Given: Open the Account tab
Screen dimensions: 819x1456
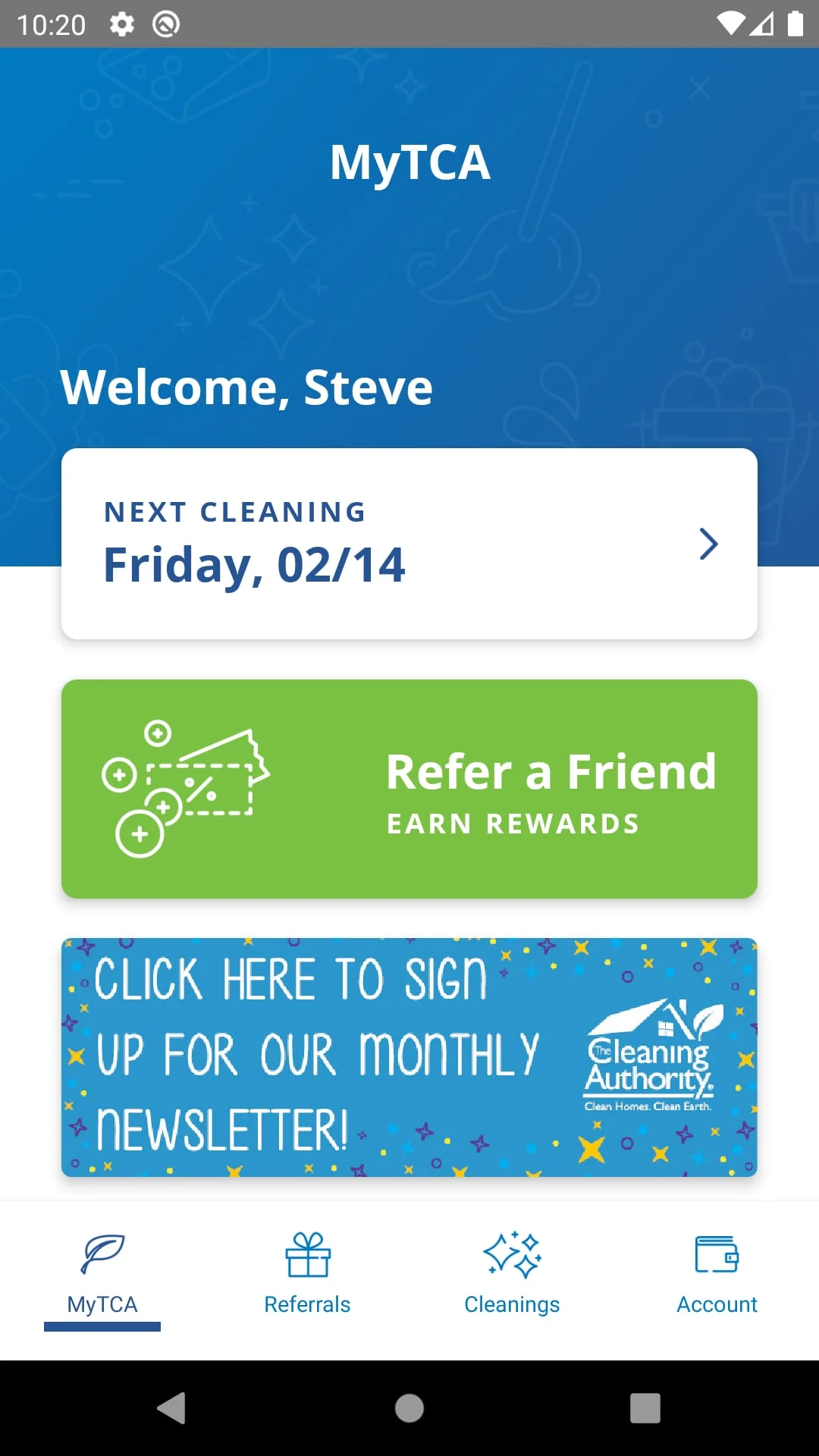Looking at the screenshot, I should point(717,1276).
